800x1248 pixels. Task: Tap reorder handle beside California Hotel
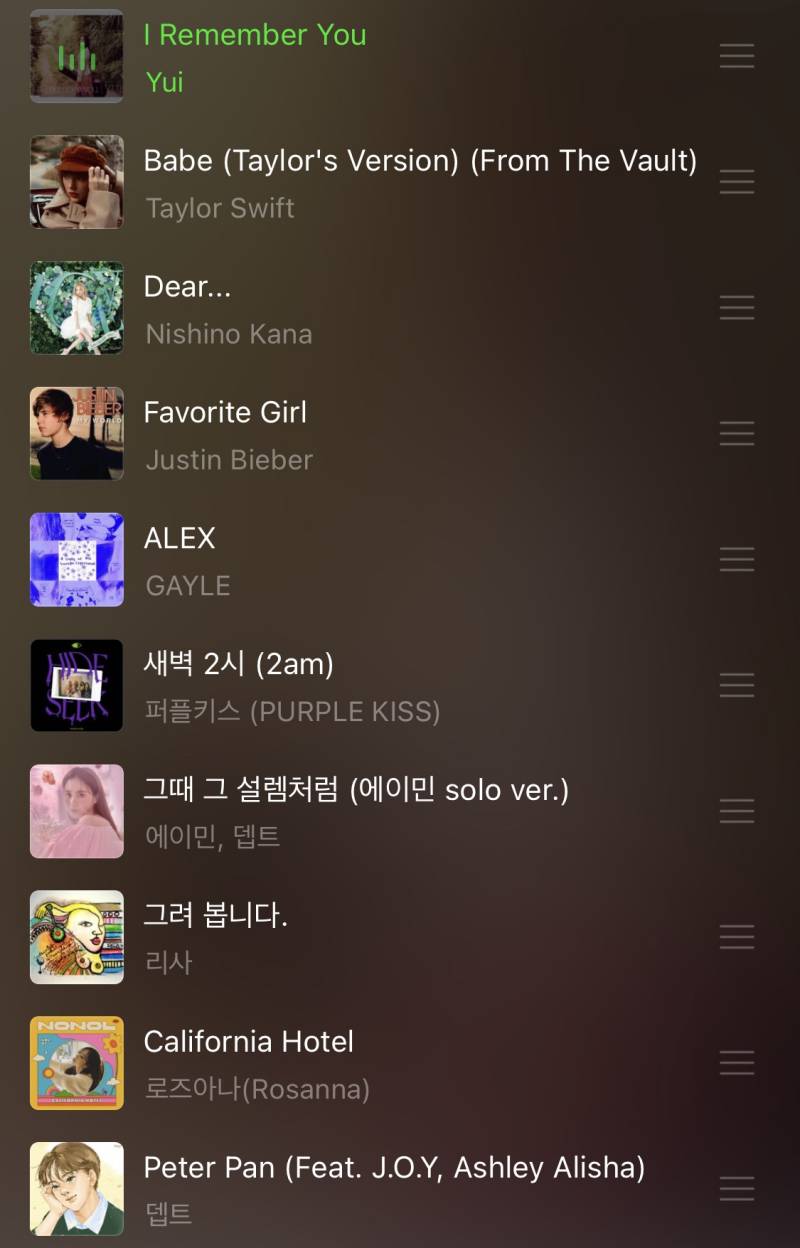(x=737, y=1062)
